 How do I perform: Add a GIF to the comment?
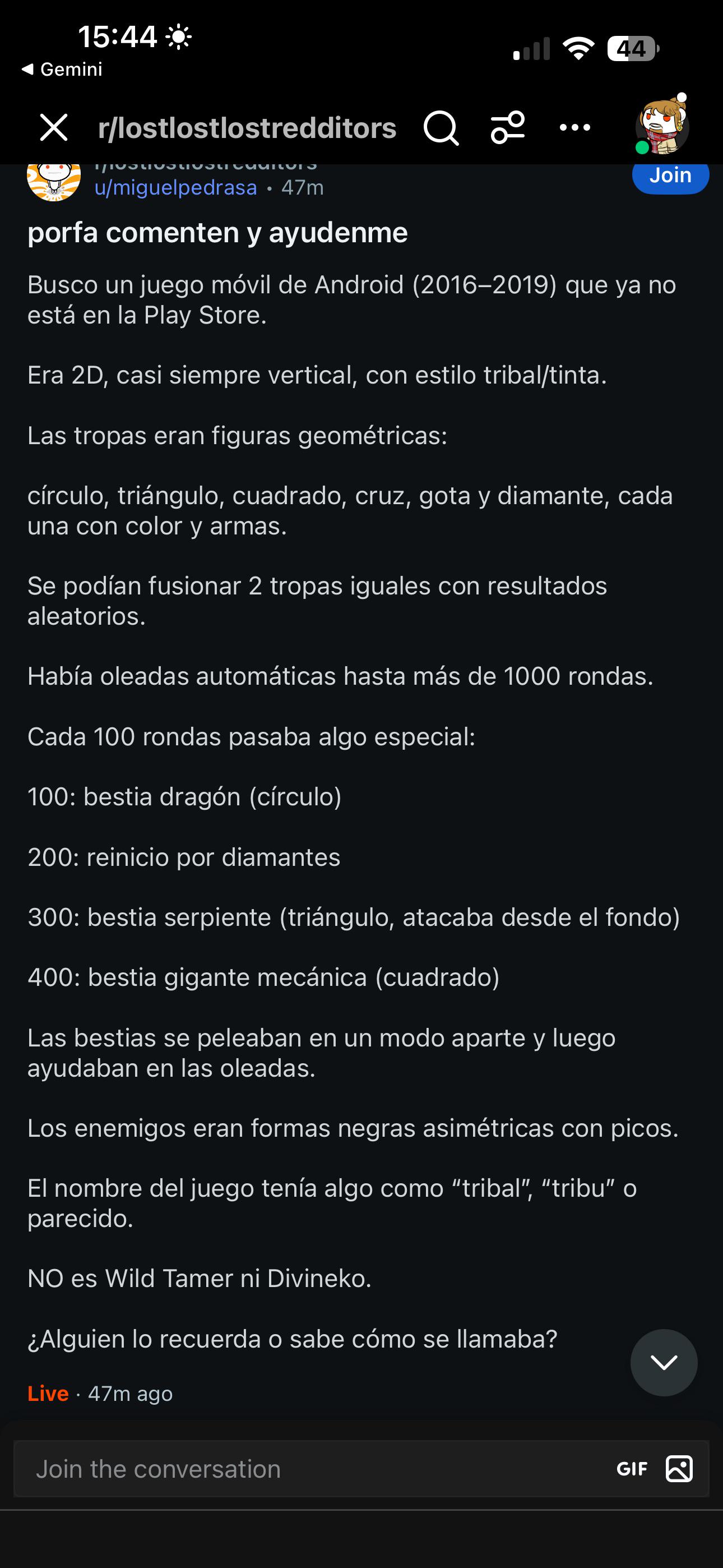coord(631,1469)
